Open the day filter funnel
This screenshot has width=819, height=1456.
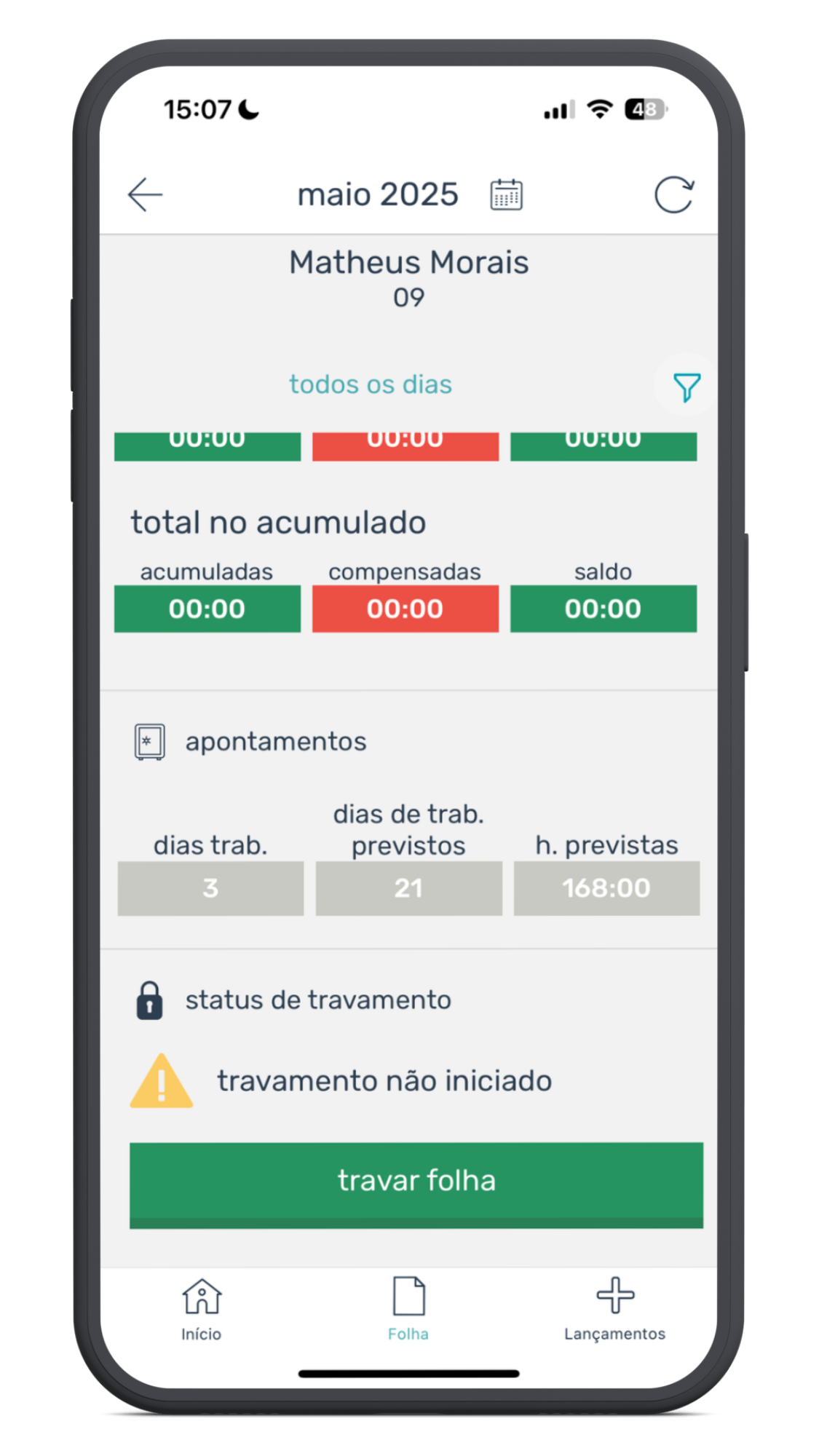687,387
